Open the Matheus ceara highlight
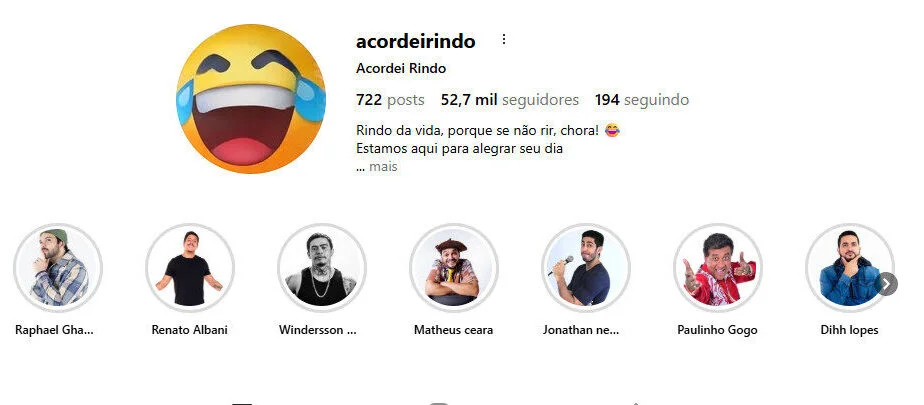The image size is (924, 405). (453, 267)
